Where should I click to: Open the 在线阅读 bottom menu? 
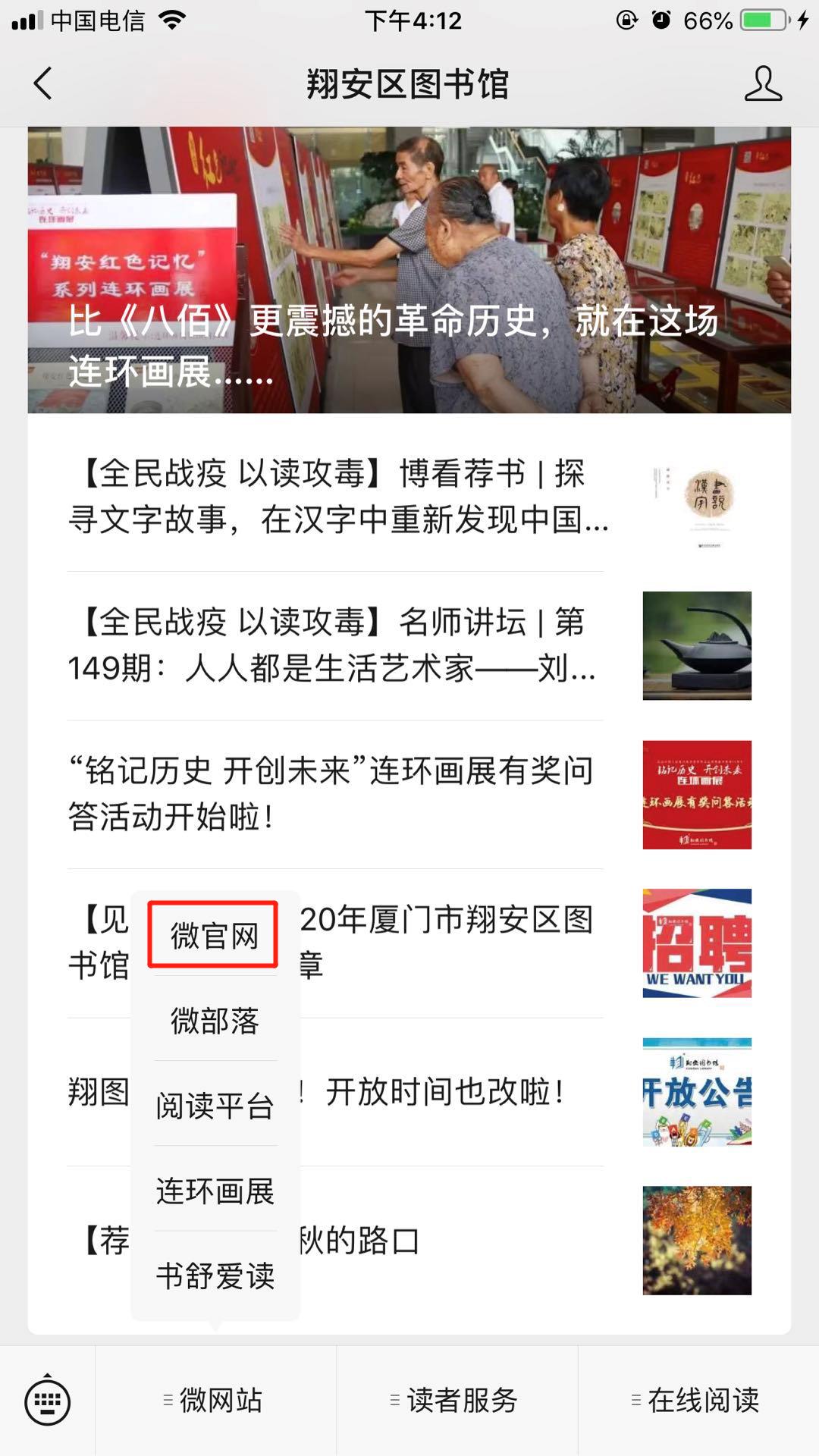coord(698,1401)
